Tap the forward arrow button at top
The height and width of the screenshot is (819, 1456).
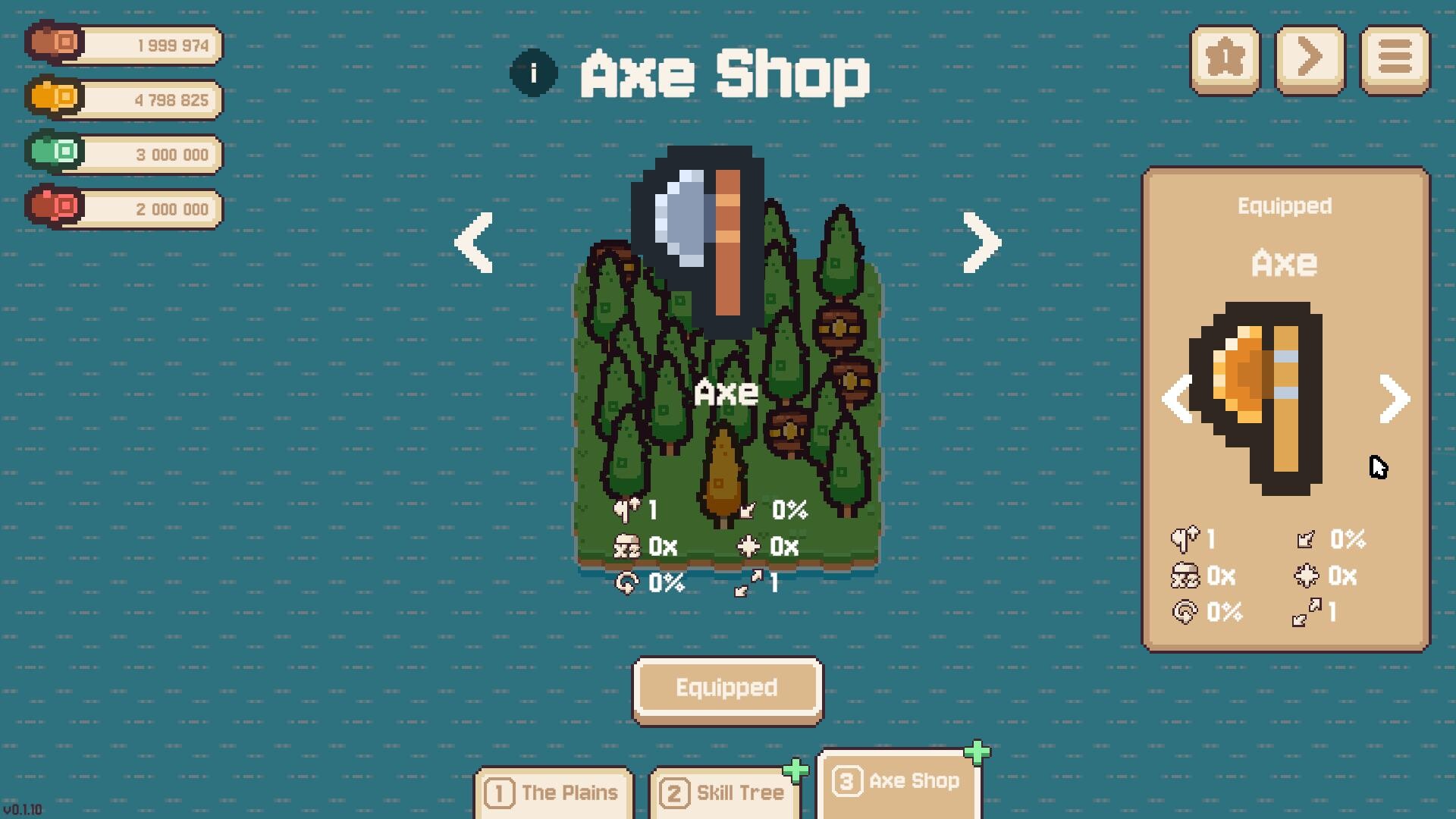click(1310, 59)
